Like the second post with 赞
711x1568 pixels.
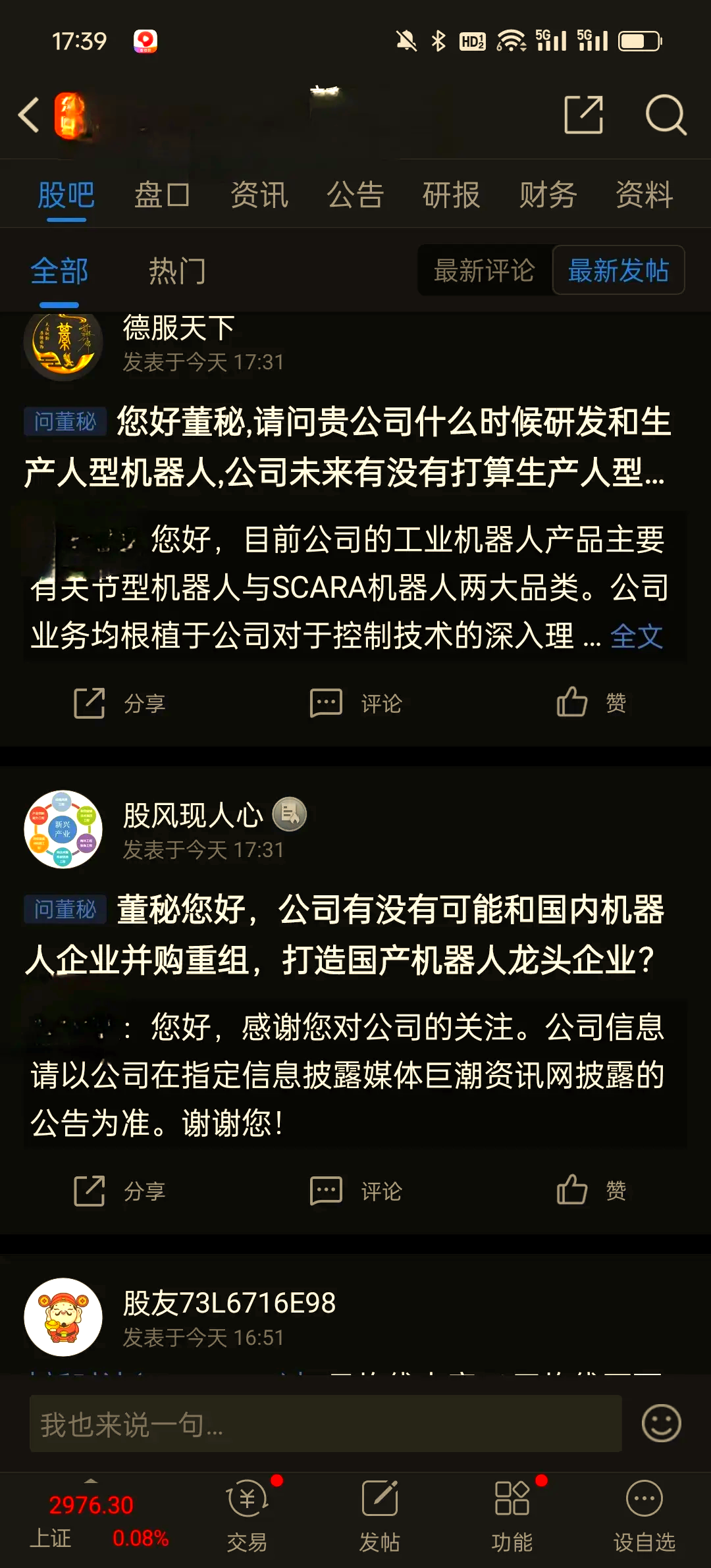pos(592,1189)
